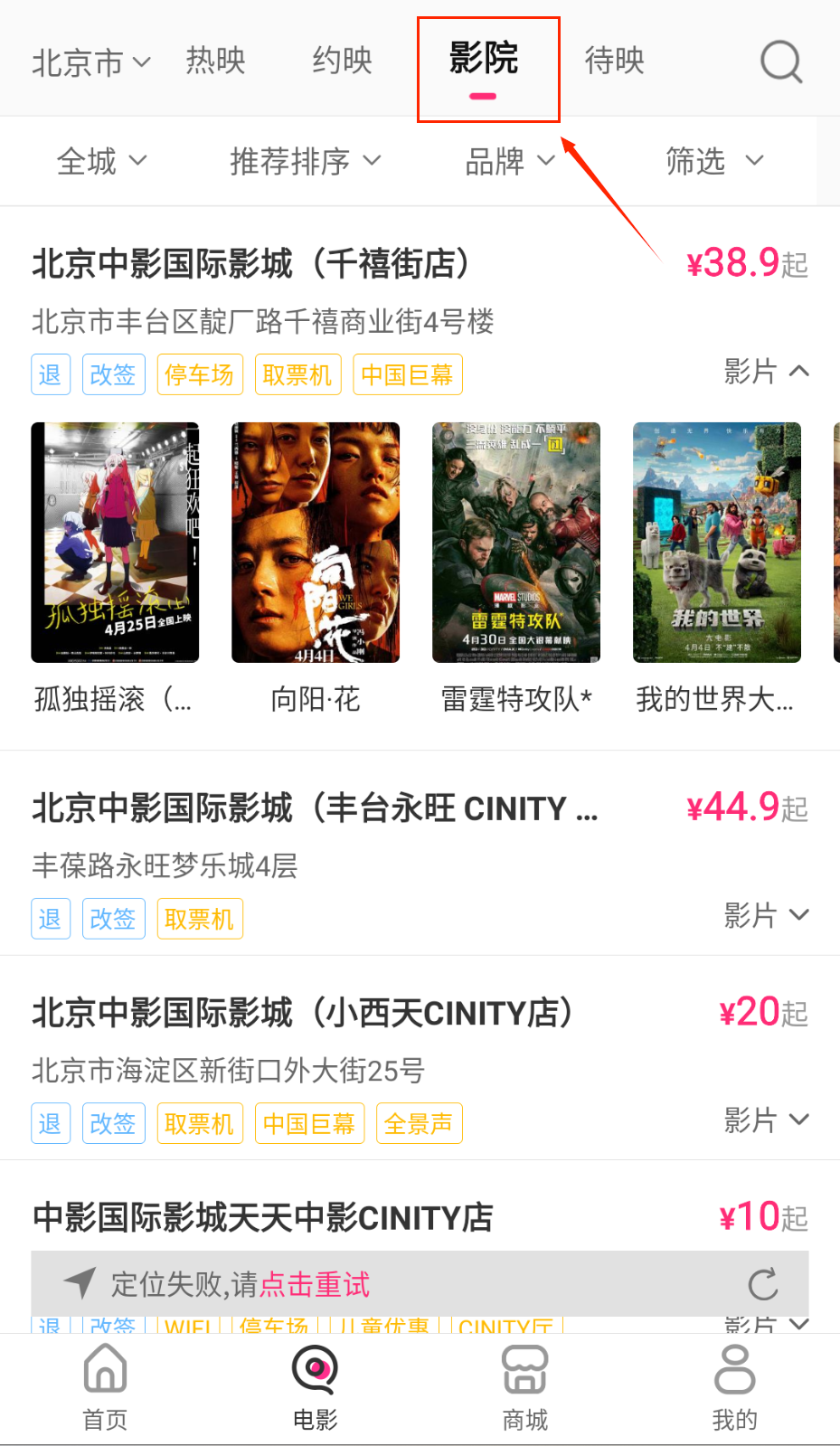This screenshot has height=1446, width=840.
Task: Expand 影片 for 小西天CINITY店 cinema
Action: click(x=767, y=1120)
